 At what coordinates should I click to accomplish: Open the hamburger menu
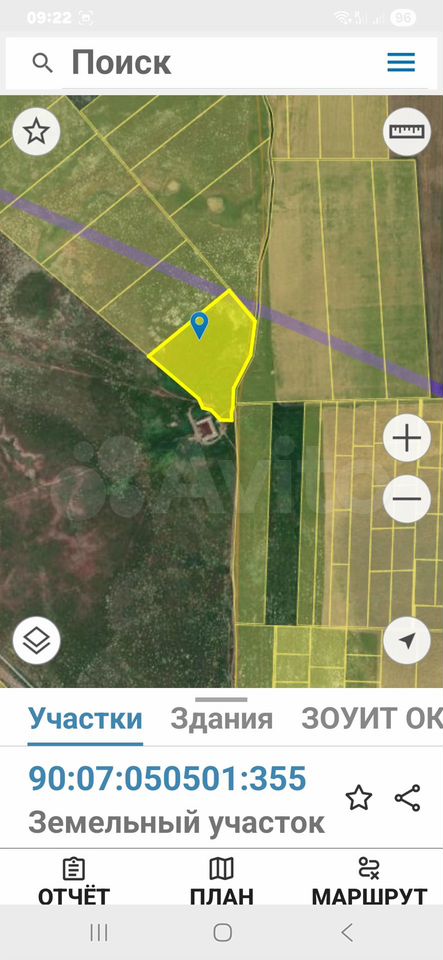(401, 62)
